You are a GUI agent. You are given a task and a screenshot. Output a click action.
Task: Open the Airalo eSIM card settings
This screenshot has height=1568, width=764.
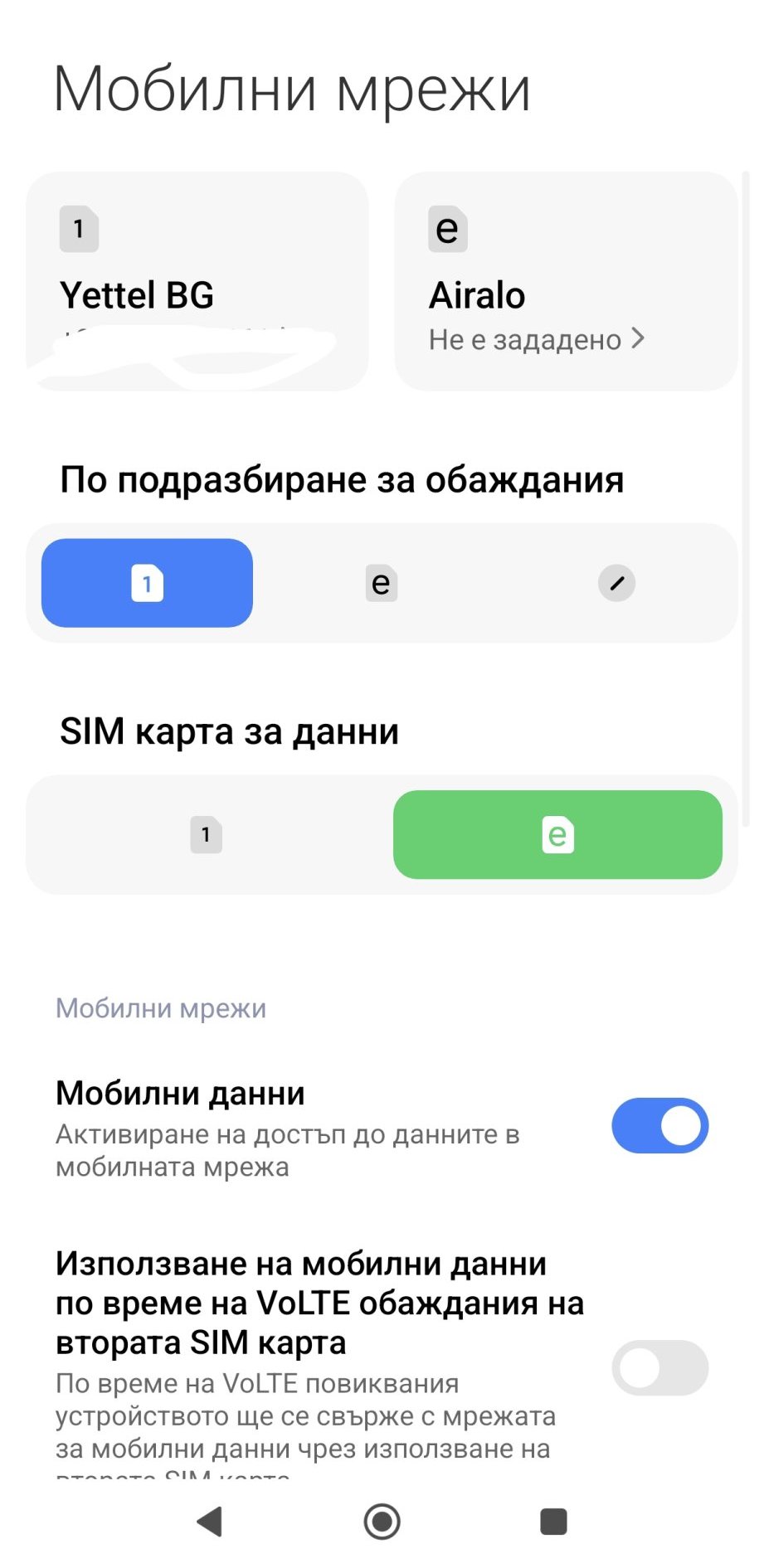tap(566, 282)
